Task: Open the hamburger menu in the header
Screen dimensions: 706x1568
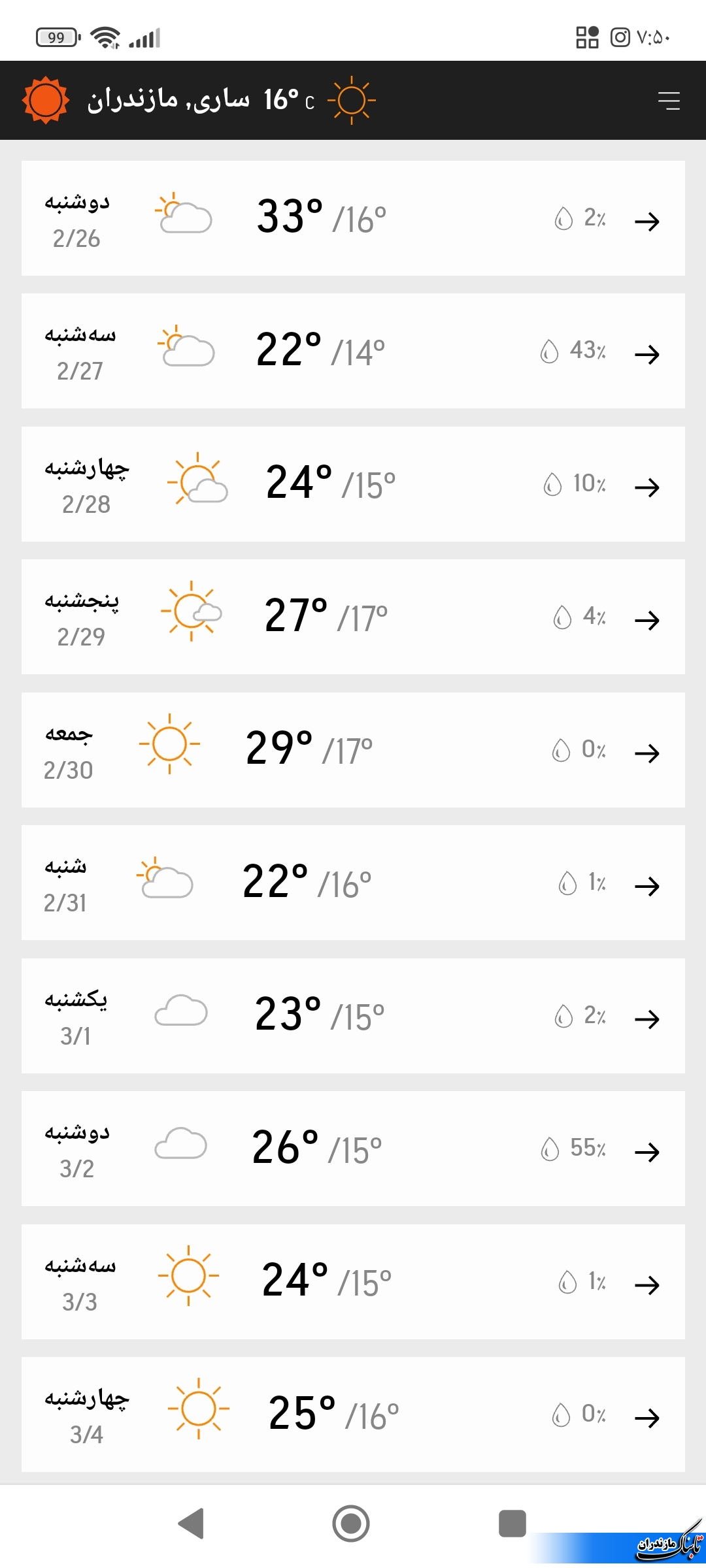Action: (x=668, y=101)
